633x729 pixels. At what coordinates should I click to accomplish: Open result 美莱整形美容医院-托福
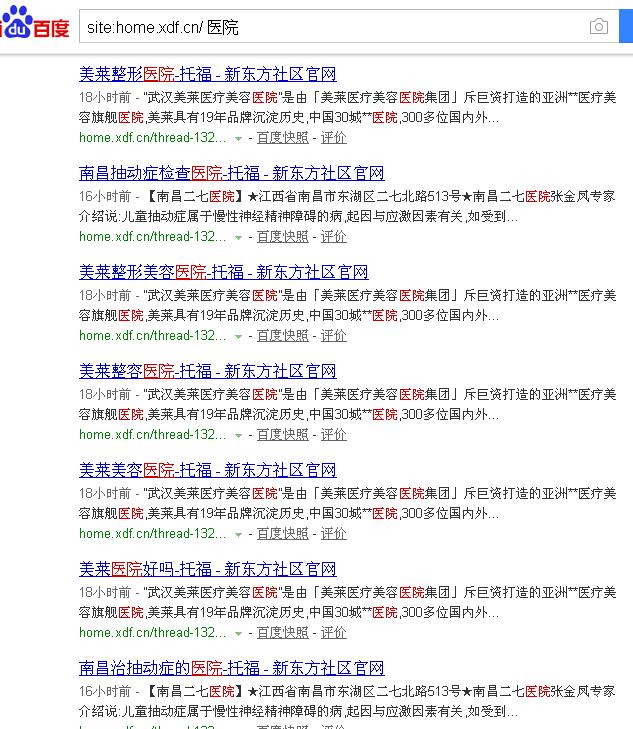(223, 272)
